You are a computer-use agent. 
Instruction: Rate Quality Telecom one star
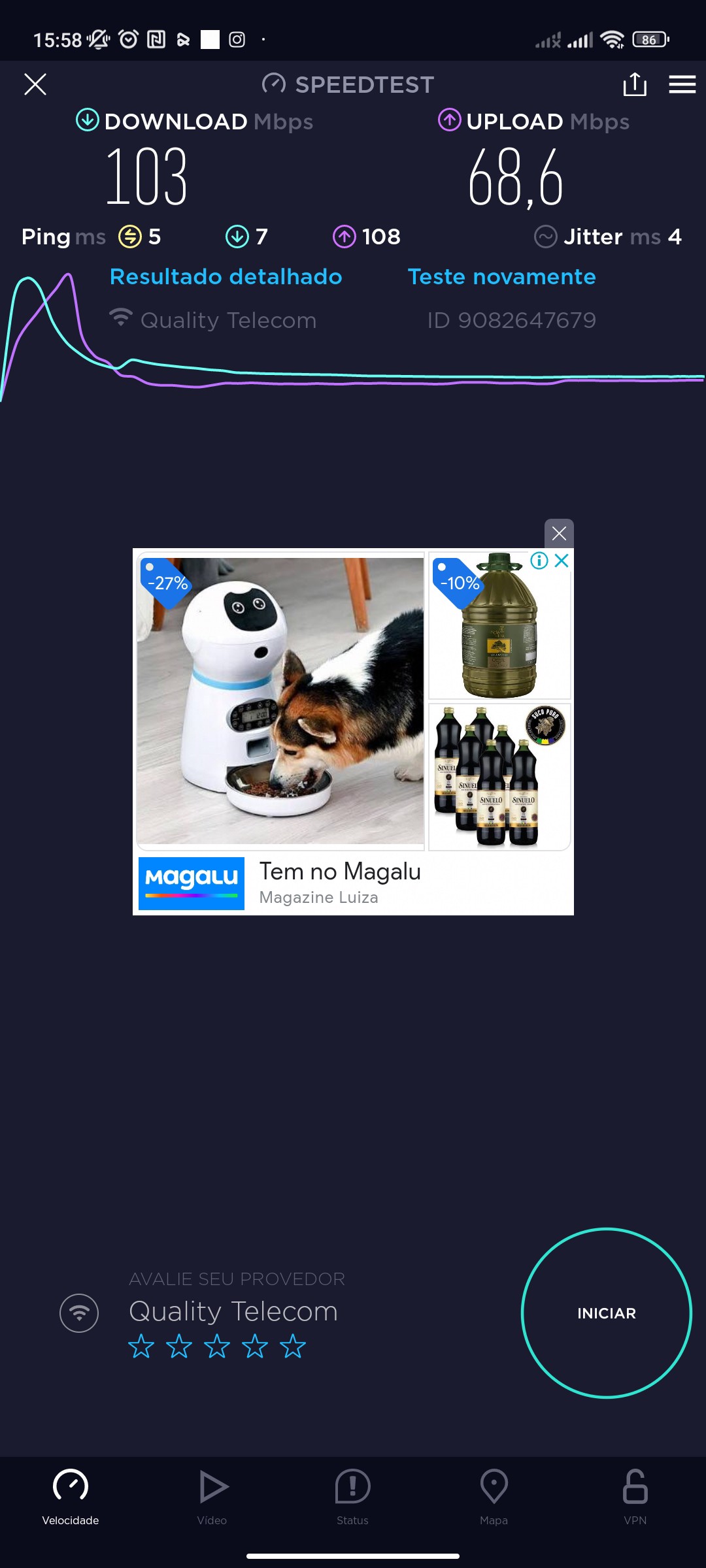[141, 1347]
